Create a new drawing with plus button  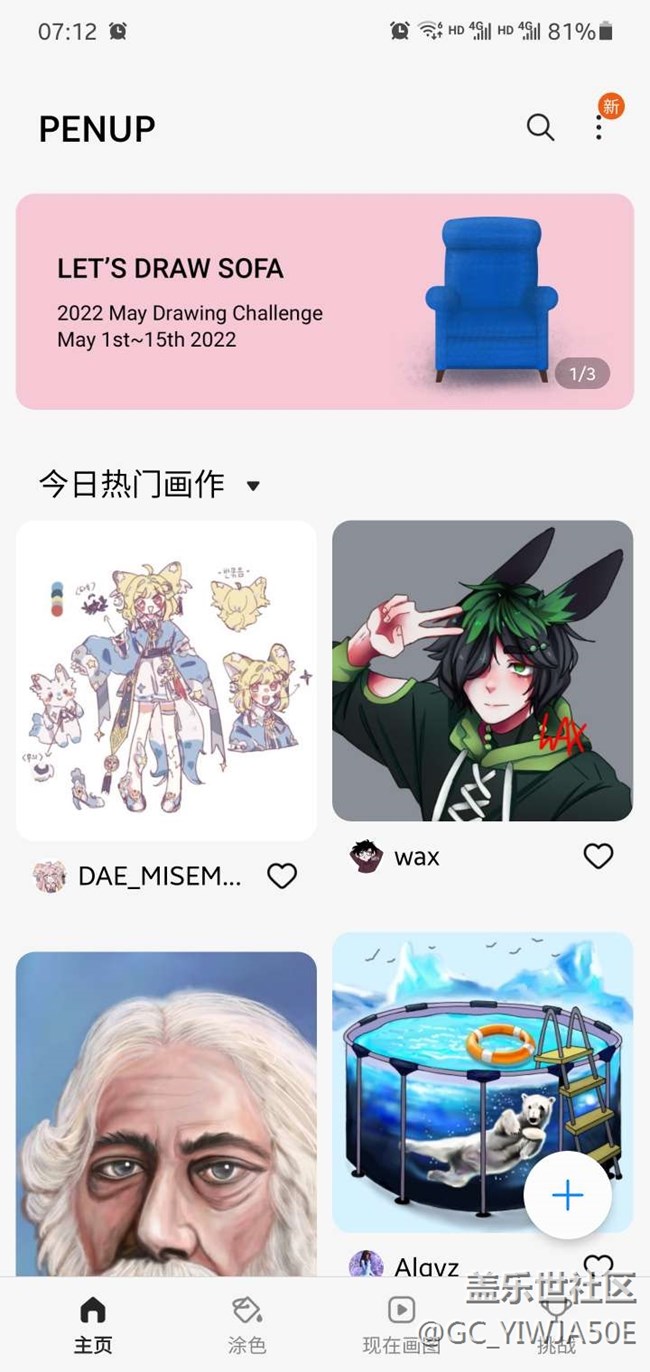point(567,1195)
